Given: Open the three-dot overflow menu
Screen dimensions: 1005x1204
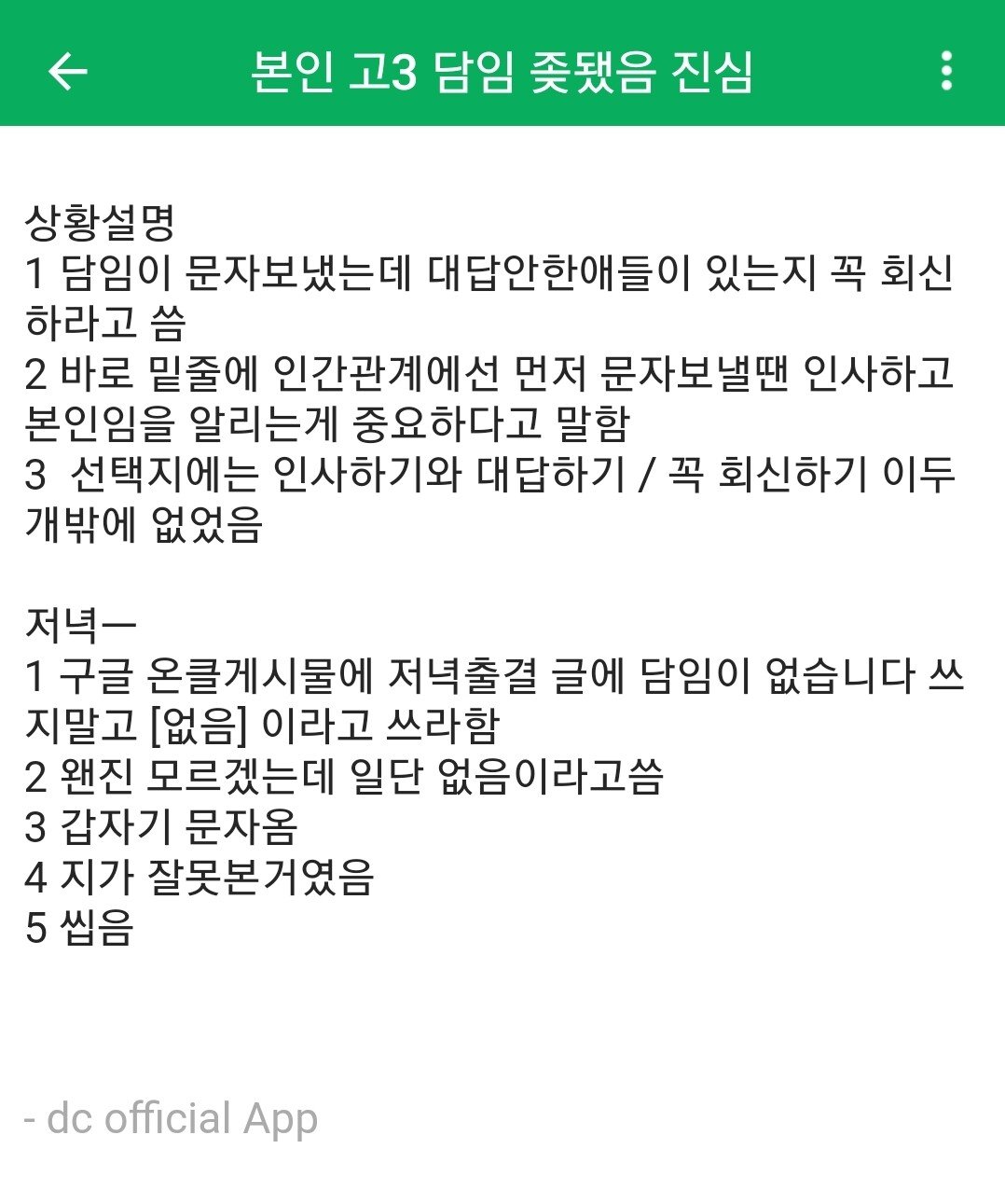Looking at the screenshot, I should tap(946, 72).
